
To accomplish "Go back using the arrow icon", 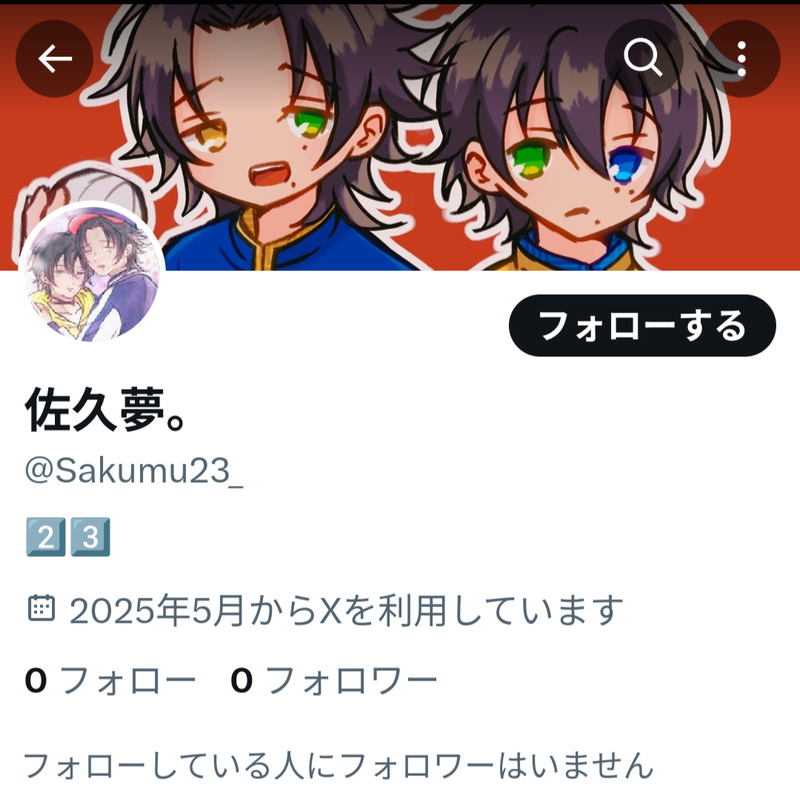I will coord(55,59).
